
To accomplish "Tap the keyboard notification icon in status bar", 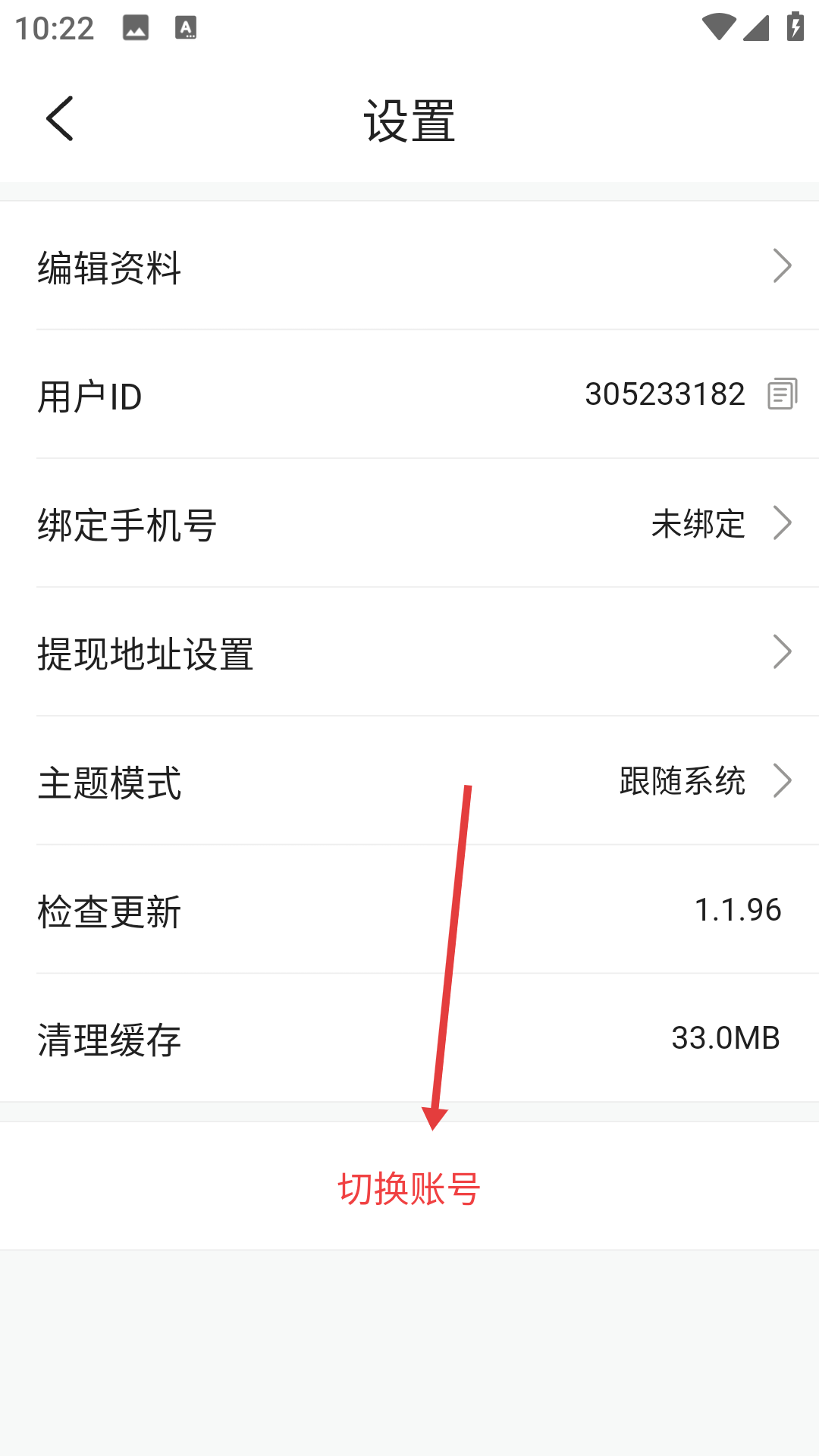I will click(x=186, y=27).
